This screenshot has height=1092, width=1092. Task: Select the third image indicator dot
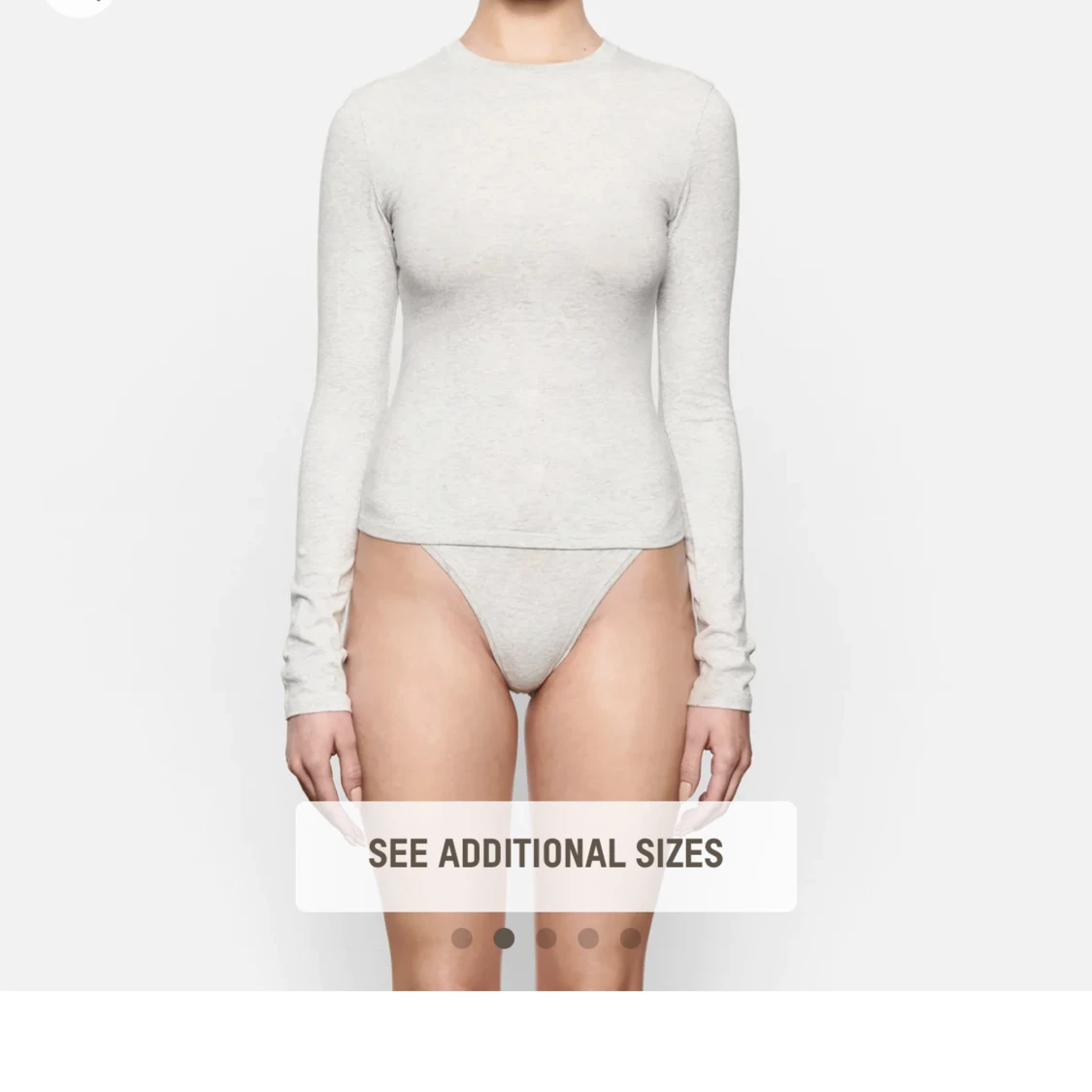(546, 938)
